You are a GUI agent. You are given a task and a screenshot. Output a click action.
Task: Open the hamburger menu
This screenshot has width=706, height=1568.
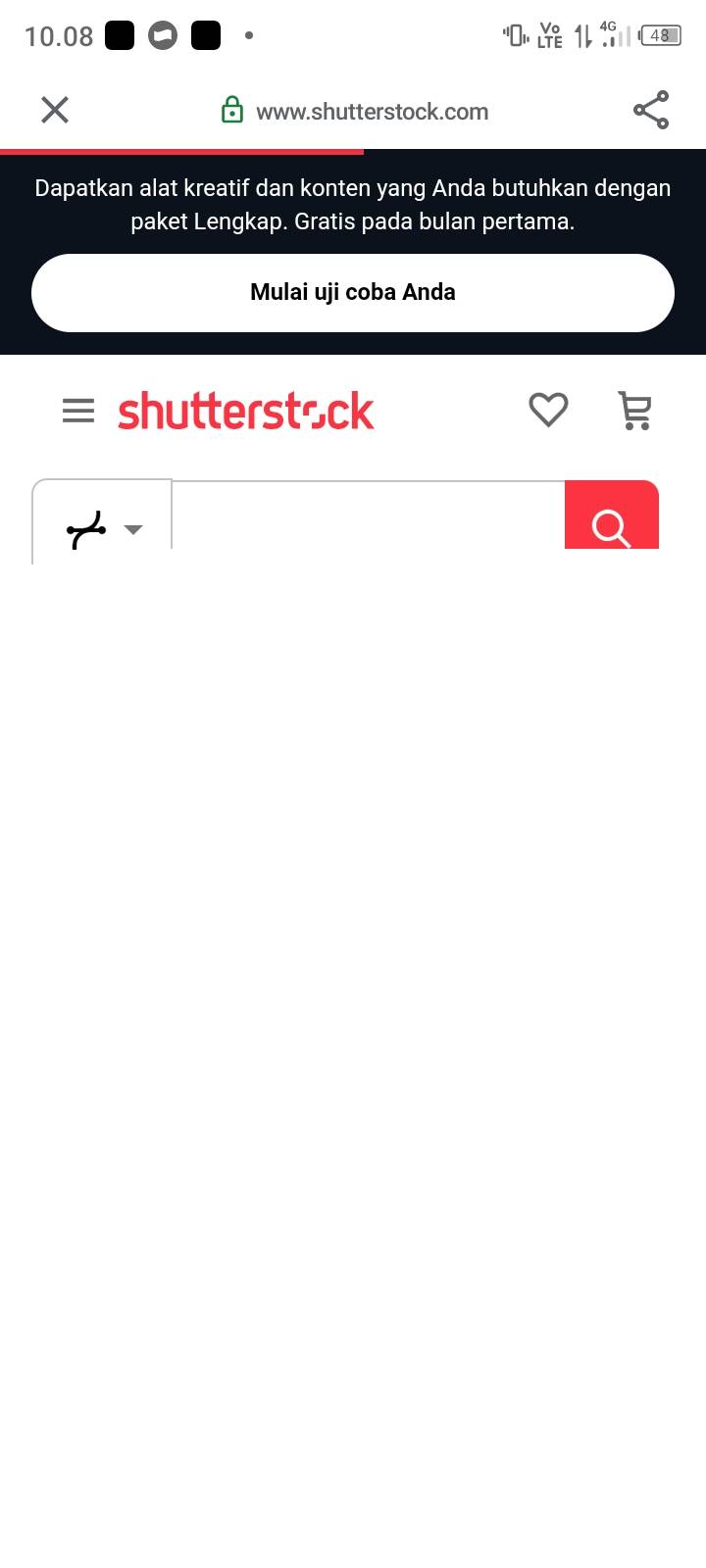tap(78, 411)
